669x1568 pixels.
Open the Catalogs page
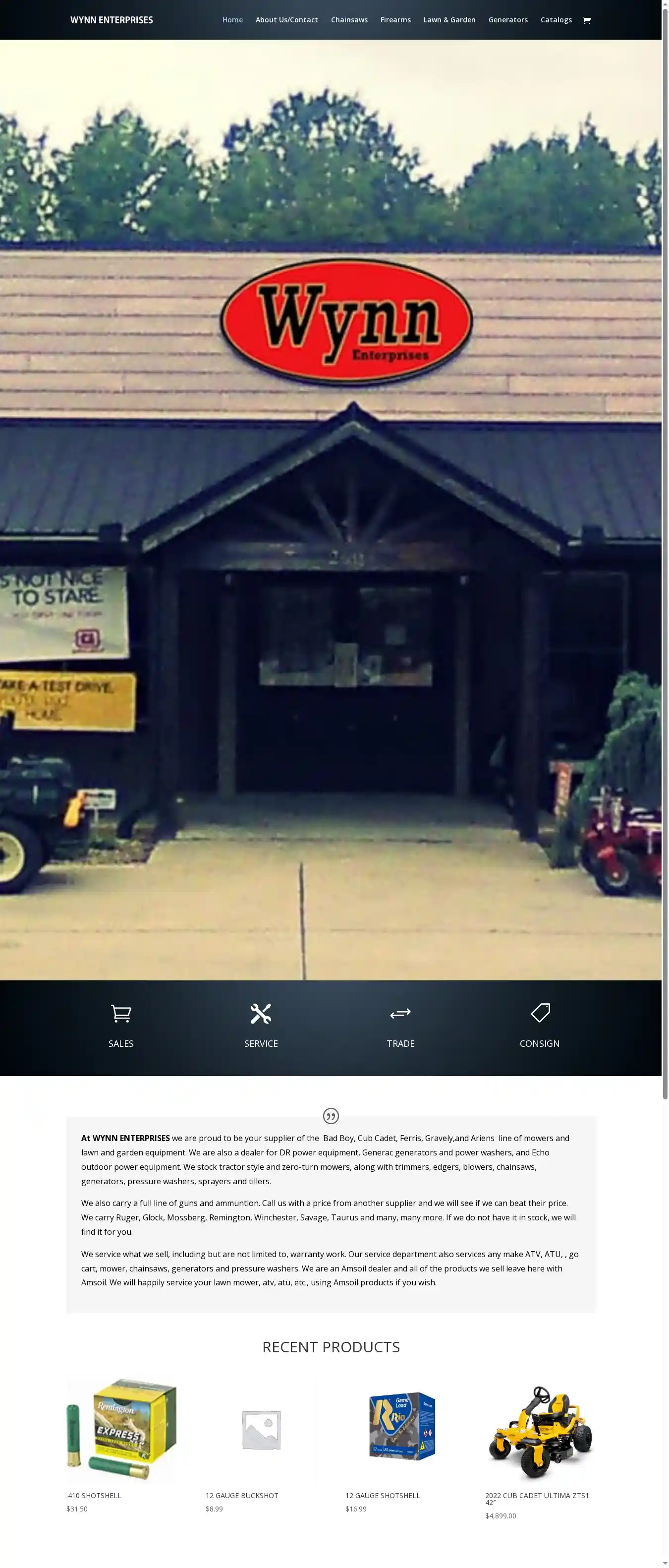click(x=556, y=20)
